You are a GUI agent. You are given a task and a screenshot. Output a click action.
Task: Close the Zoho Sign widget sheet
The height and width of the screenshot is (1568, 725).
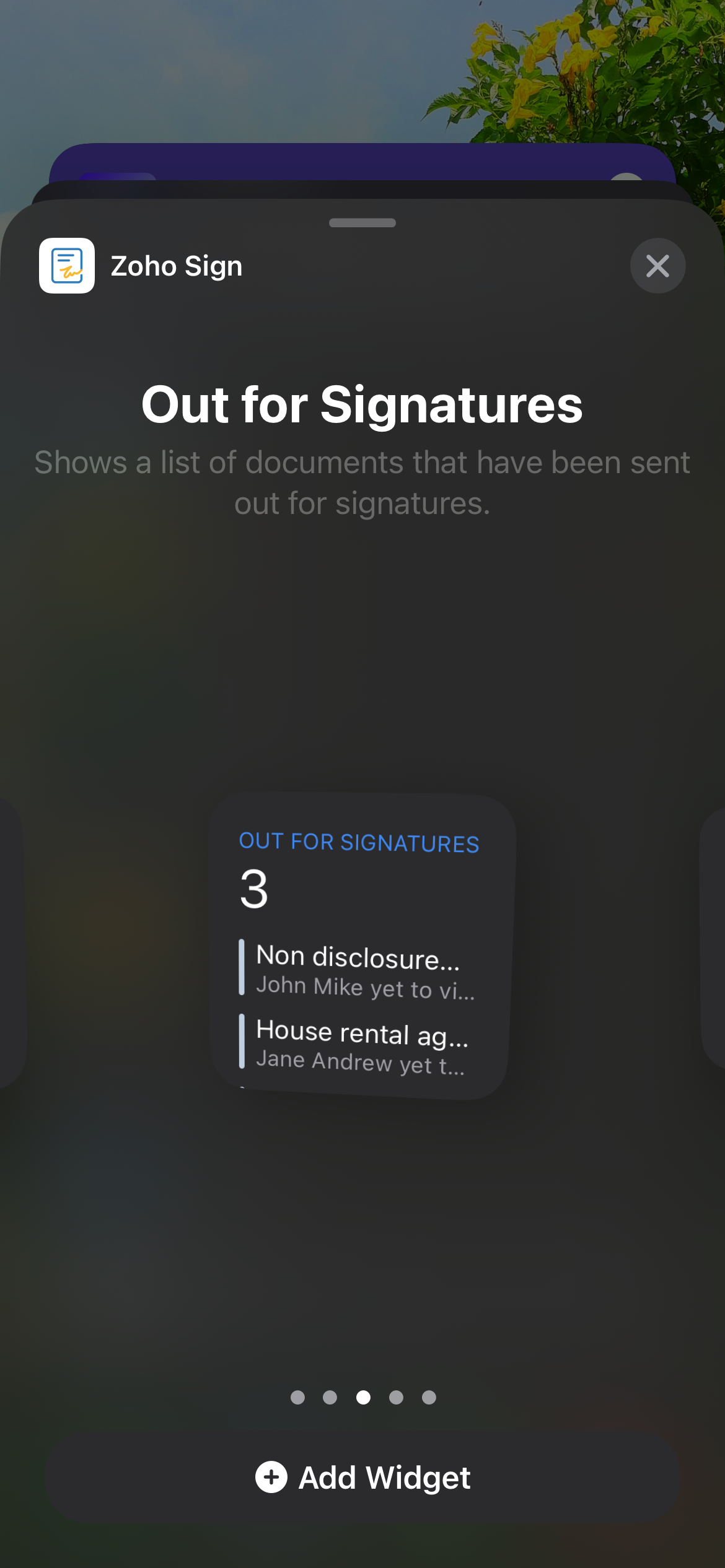tap(657, 266)
